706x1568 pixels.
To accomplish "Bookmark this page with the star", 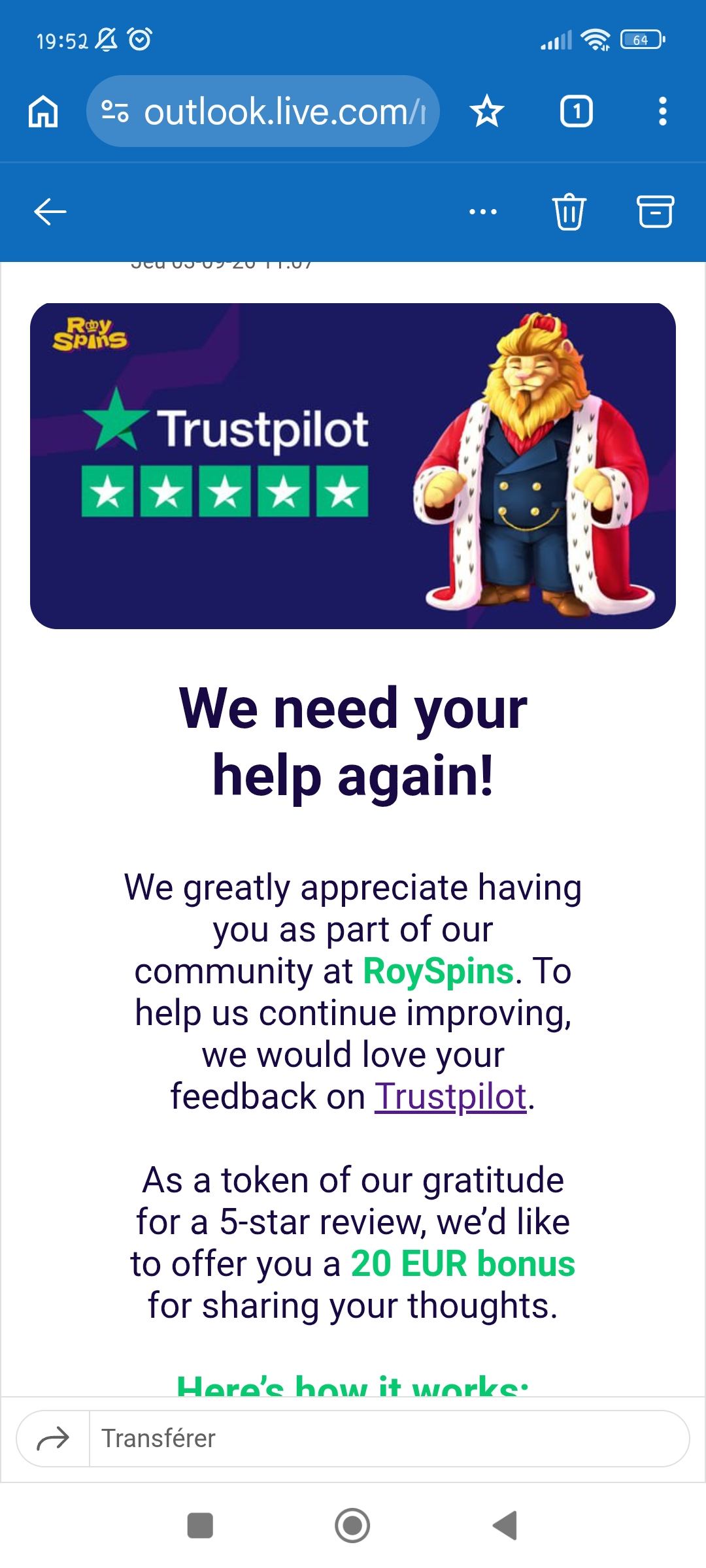I will pyautogui.click(x=487, y=112).
